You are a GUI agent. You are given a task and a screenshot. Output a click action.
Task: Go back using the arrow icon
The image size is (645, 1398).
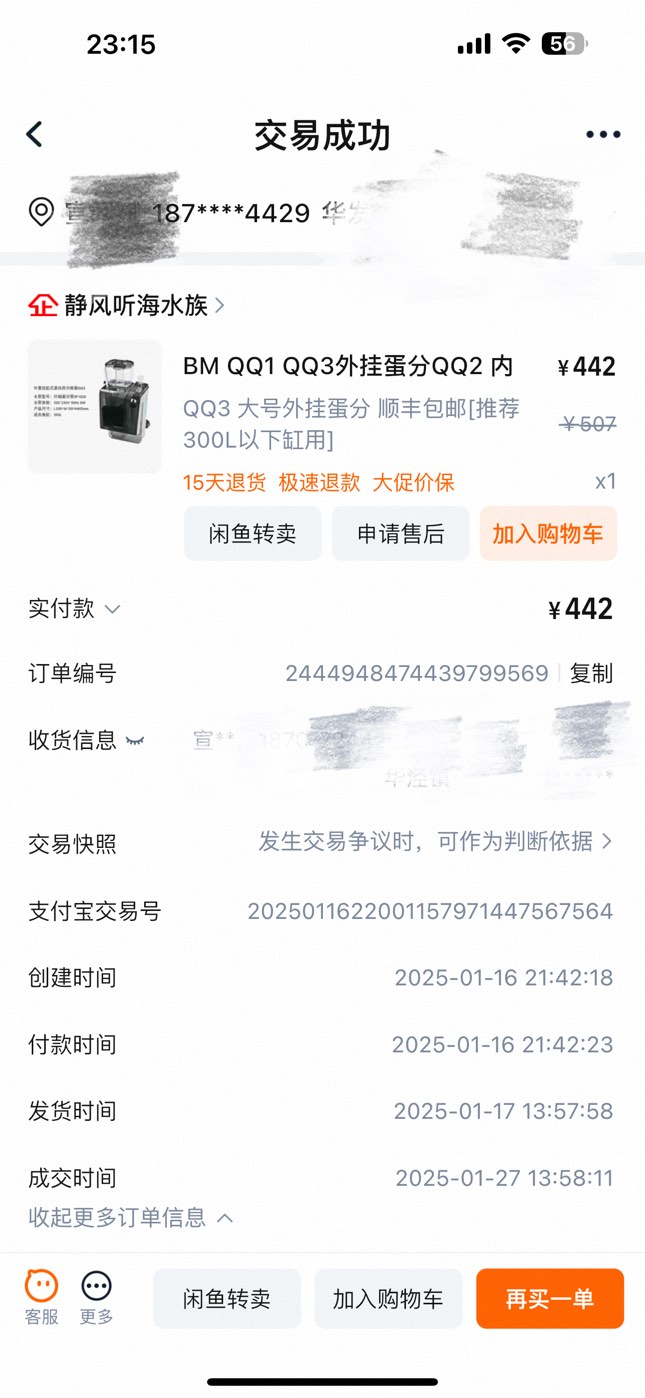[x=35, y=135]
